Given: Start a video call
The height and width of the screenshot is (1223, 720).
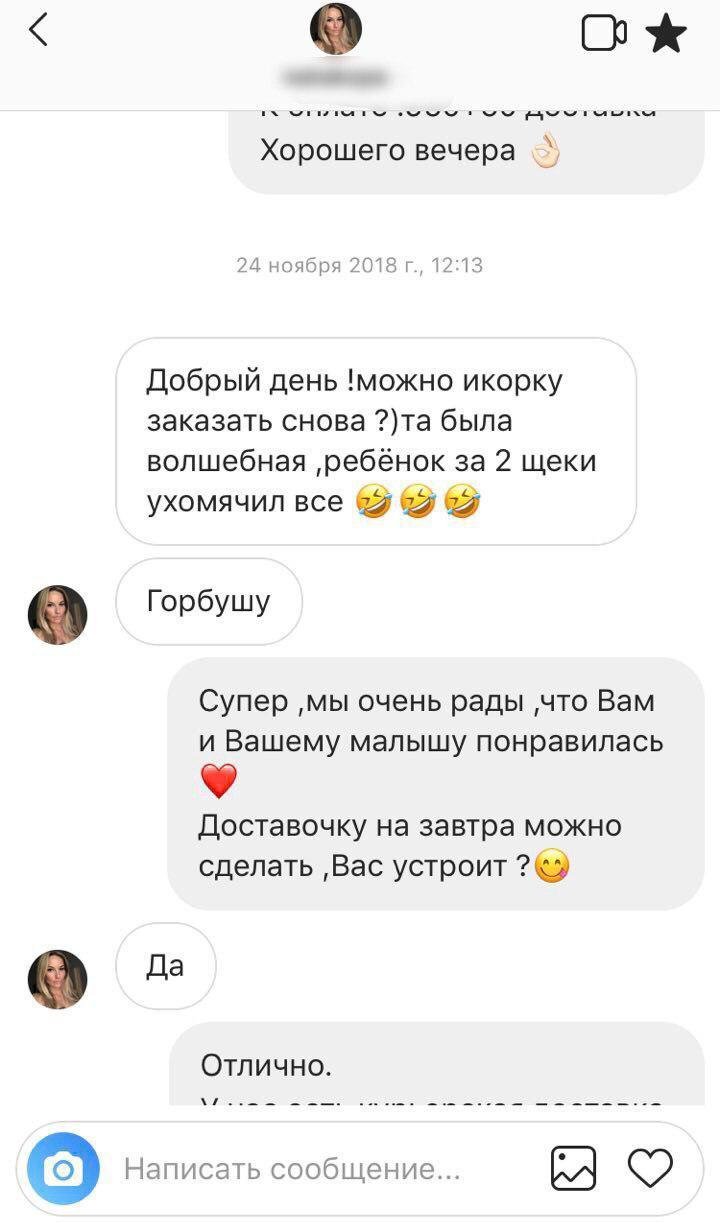Looking at the screenshot, I should click(603, 34).
